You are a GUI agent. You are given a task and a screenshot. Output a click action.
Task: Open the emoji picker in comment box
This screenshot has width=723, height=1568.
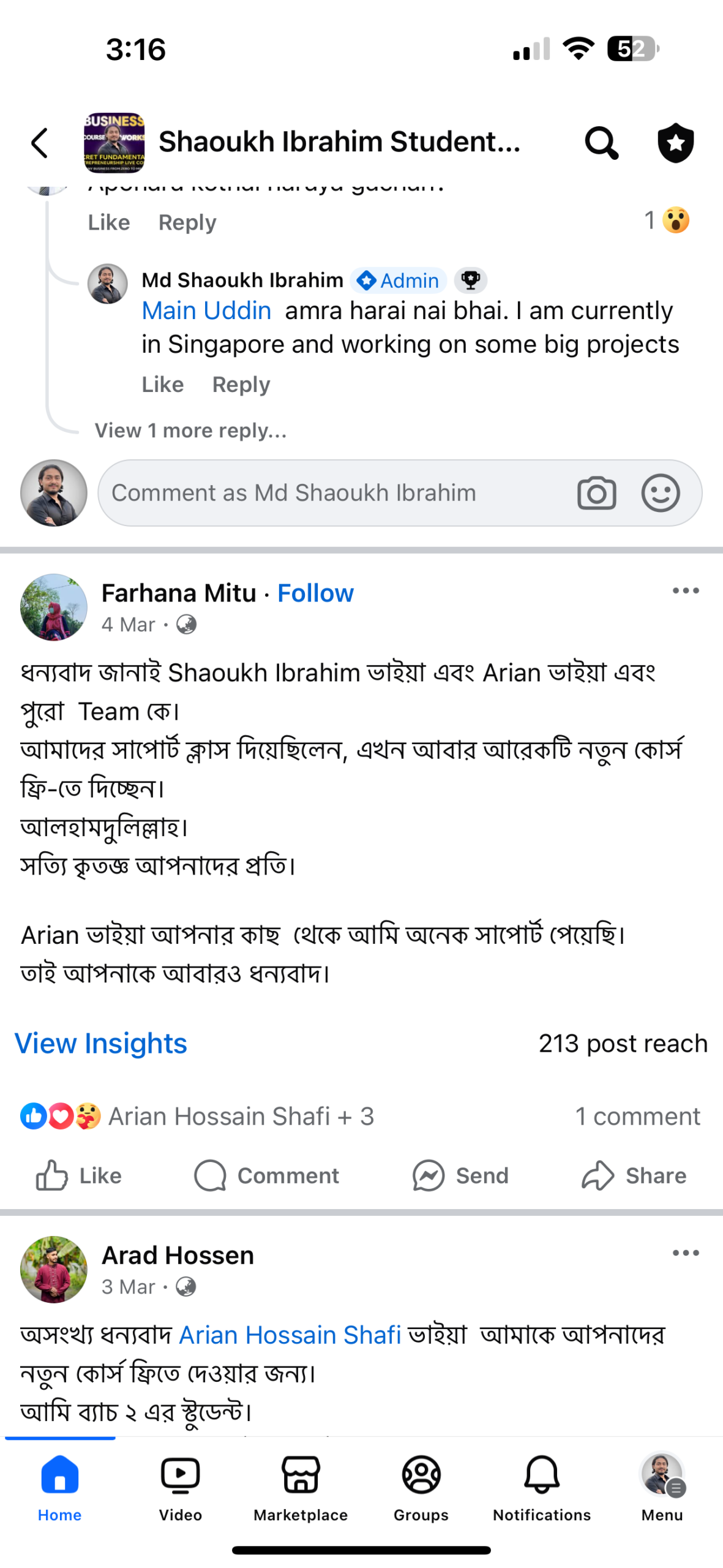(x=660, y=493)
